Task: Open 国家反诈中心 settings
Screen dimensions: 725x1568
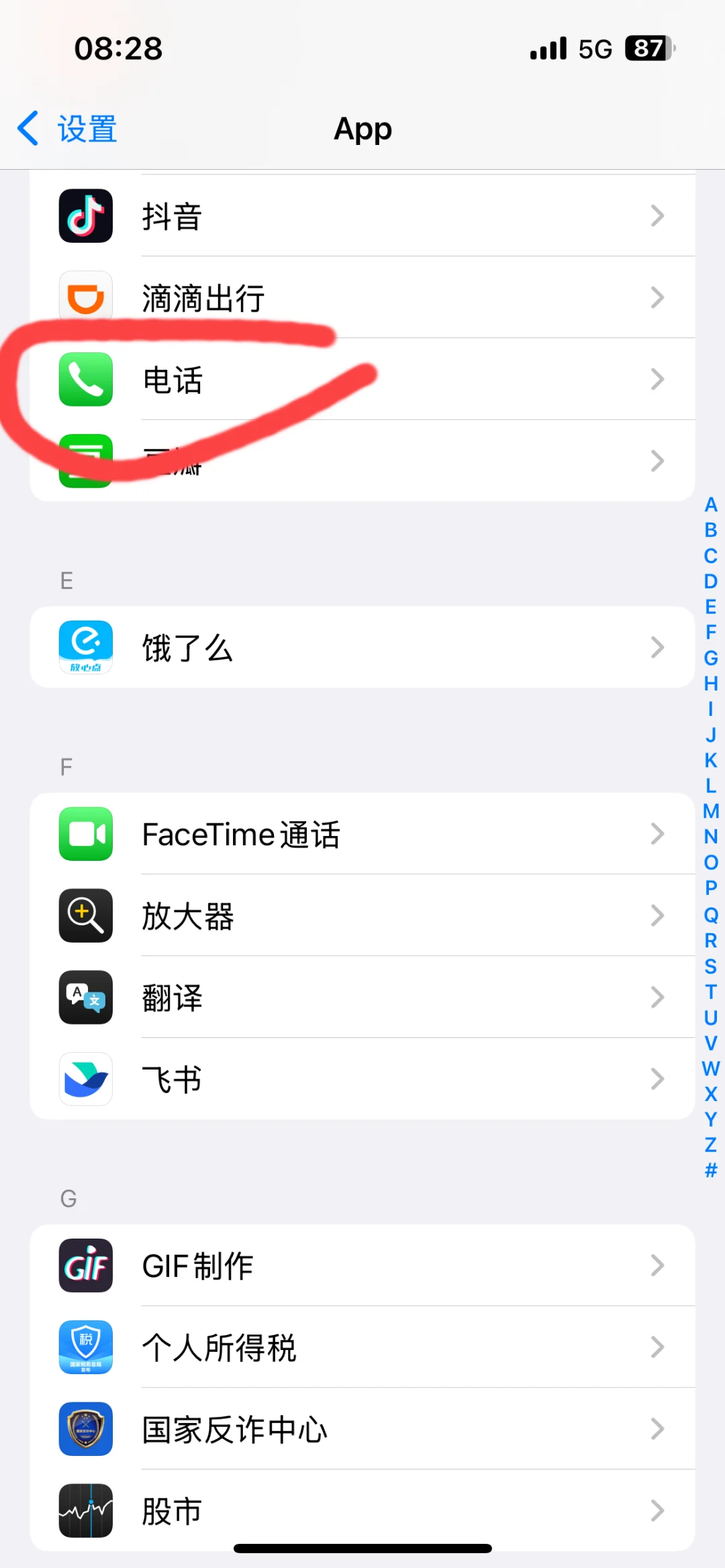Action: point(362,1429)
